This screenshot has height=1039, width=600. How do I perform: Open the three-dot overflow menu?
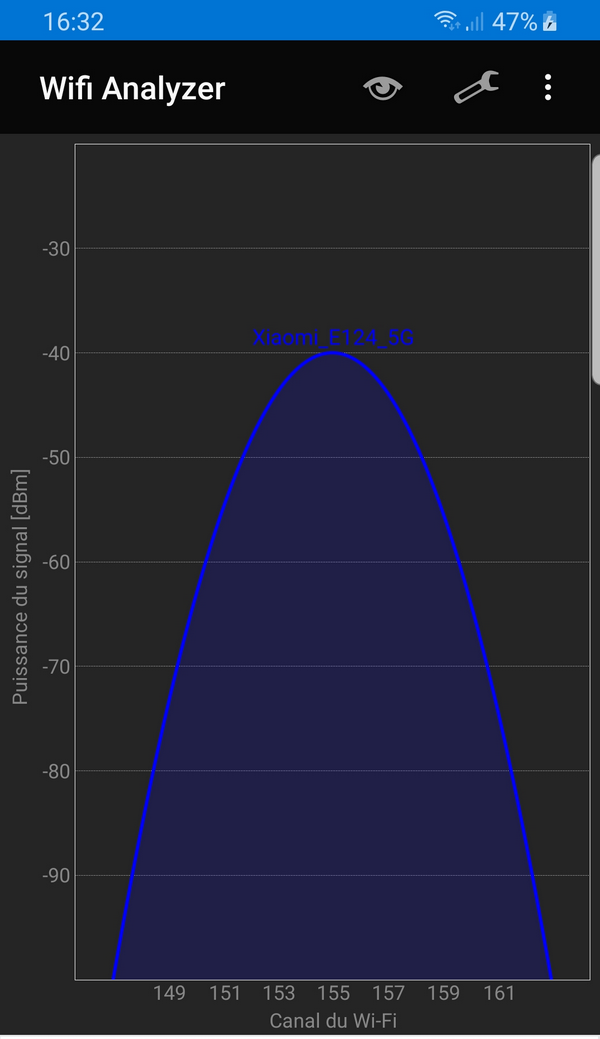tap(548, 87)
